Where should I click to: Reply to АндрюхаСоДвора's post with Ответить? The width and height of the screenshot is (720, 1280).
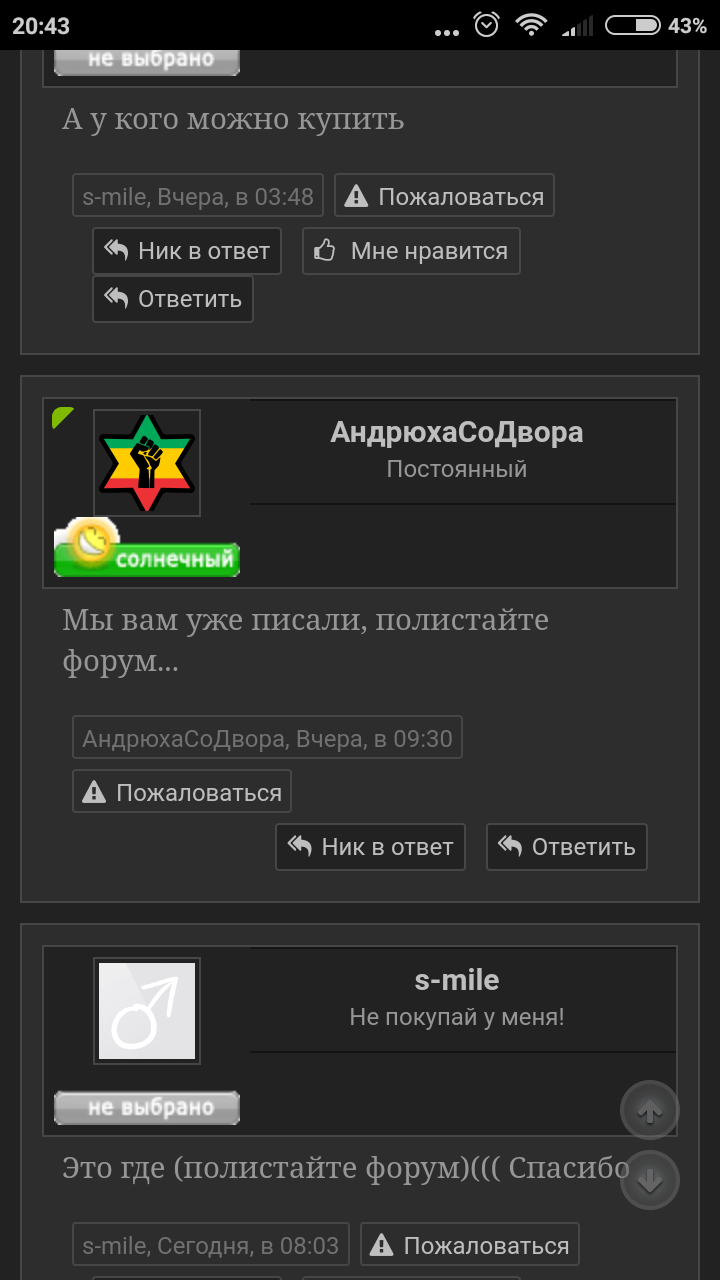(567, 847)
